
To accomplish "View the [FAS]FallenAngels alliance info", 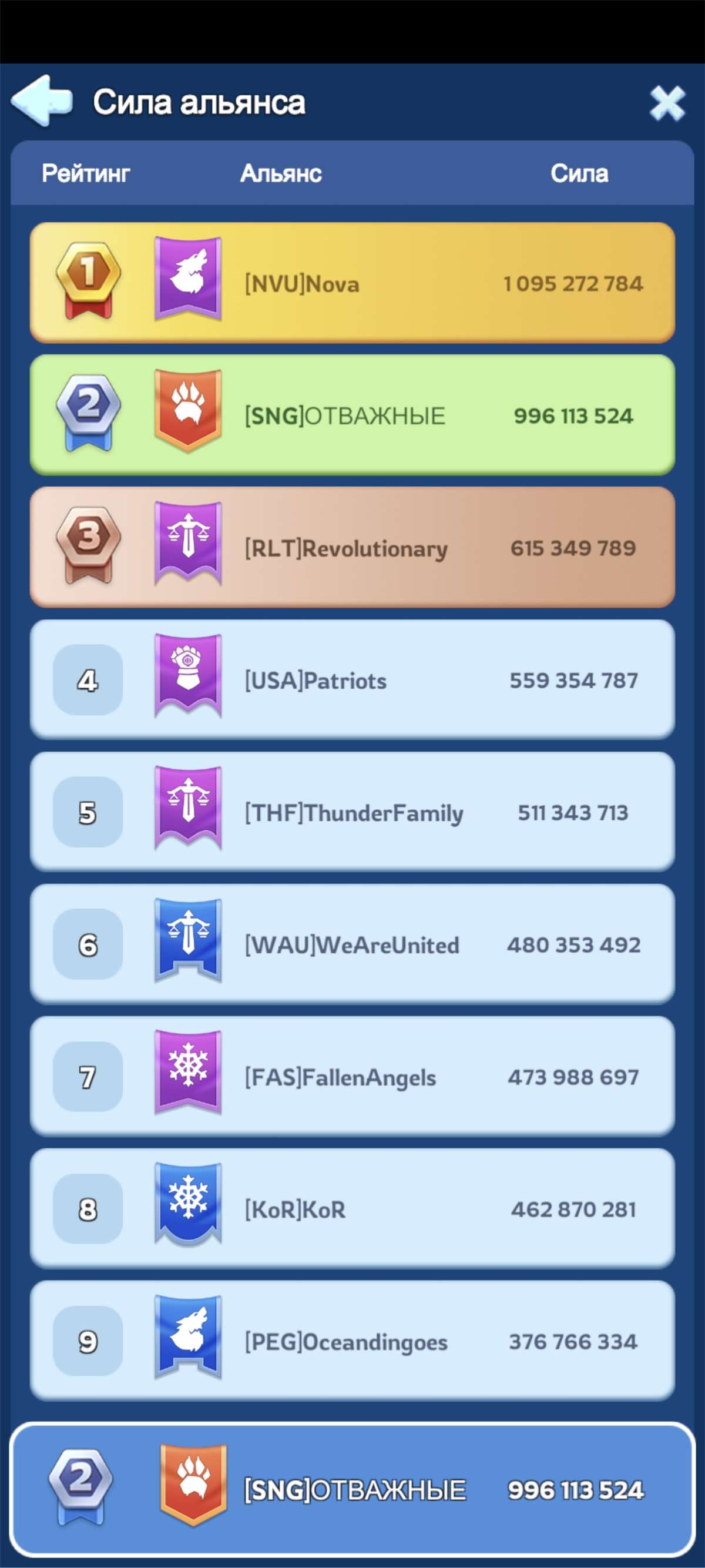I will click(x=352, y=1076).
